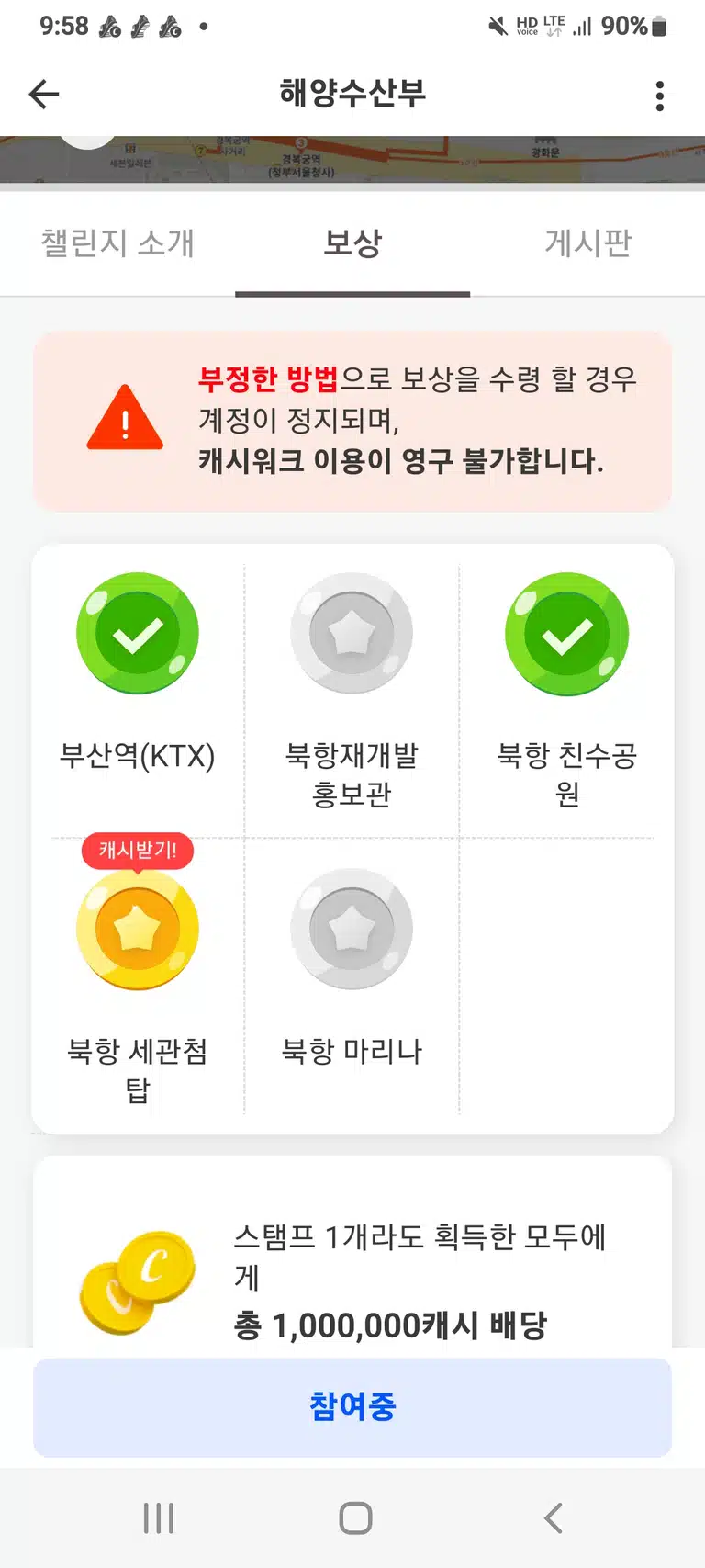Open recent apps from navigation bar
705x1568 pixels.
(159, 1518)
